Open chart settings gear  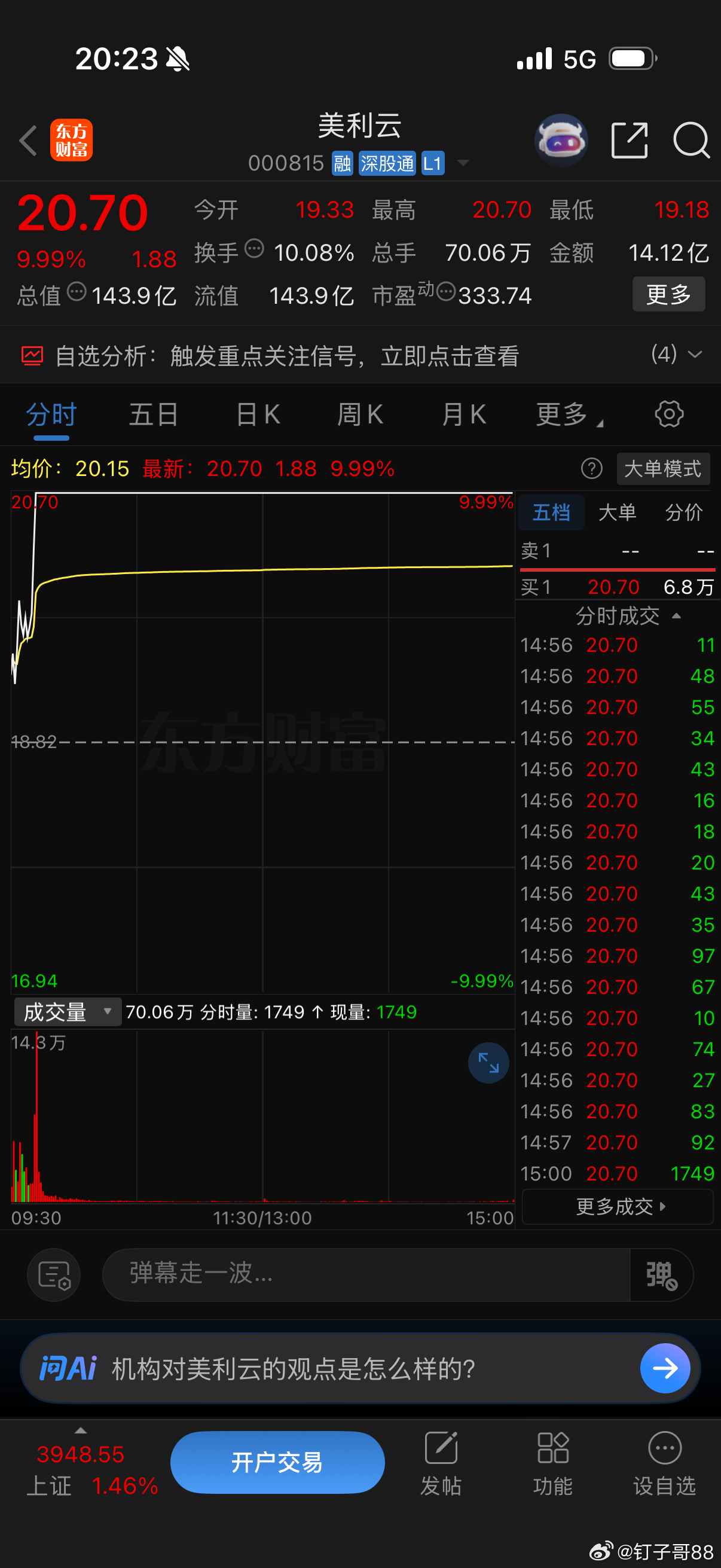pos(668,414)
